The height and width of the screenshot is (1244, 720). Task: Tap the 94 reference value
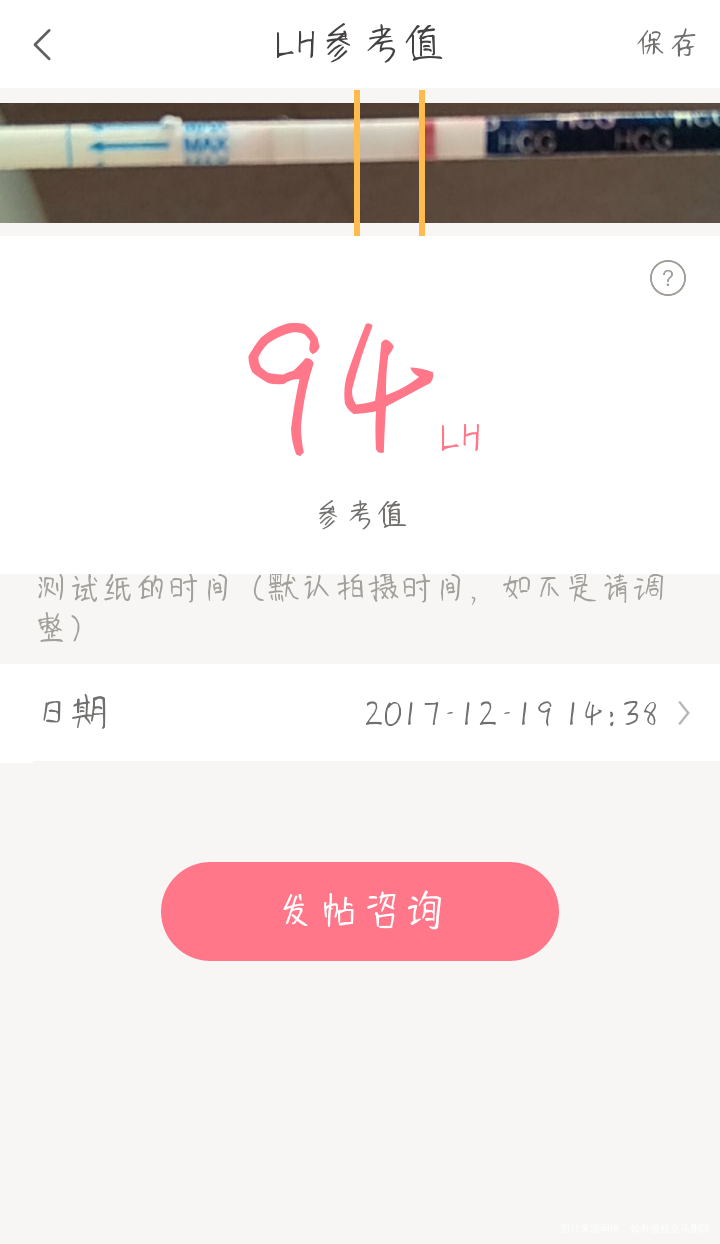pyautogui.click(x=340, y=385)
